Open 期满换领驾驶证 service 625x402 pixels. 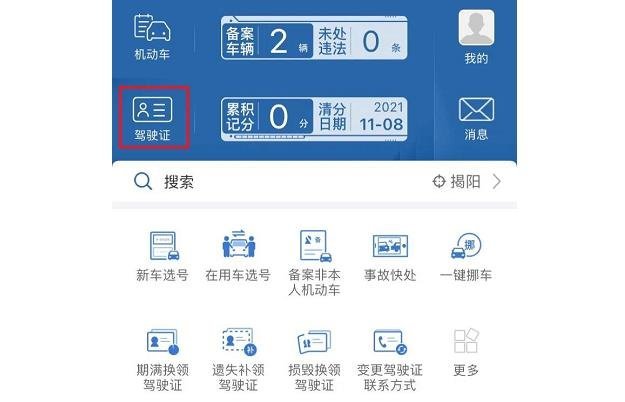[162, 358]
